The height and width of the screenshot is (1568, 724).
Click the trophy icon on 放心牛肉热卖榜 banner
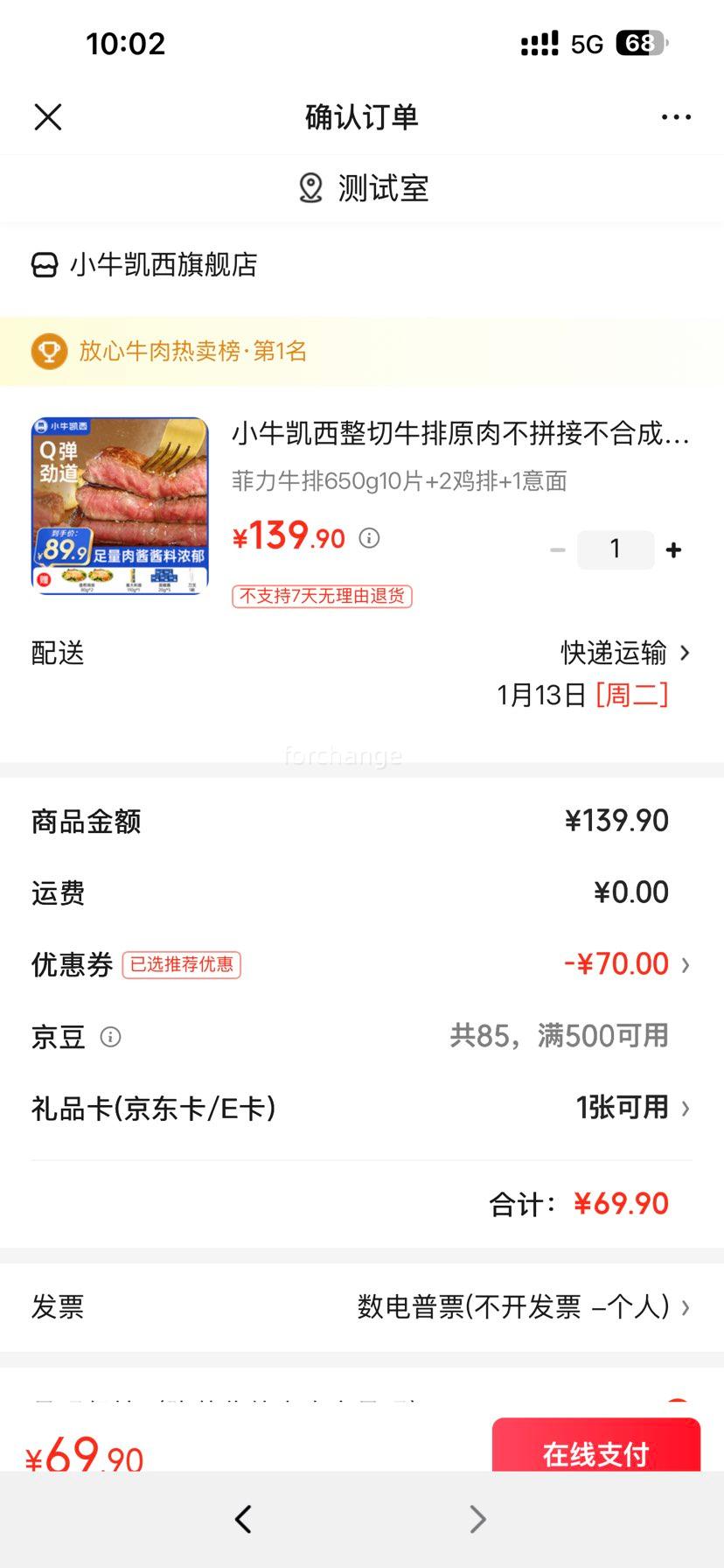coord(50,351)
